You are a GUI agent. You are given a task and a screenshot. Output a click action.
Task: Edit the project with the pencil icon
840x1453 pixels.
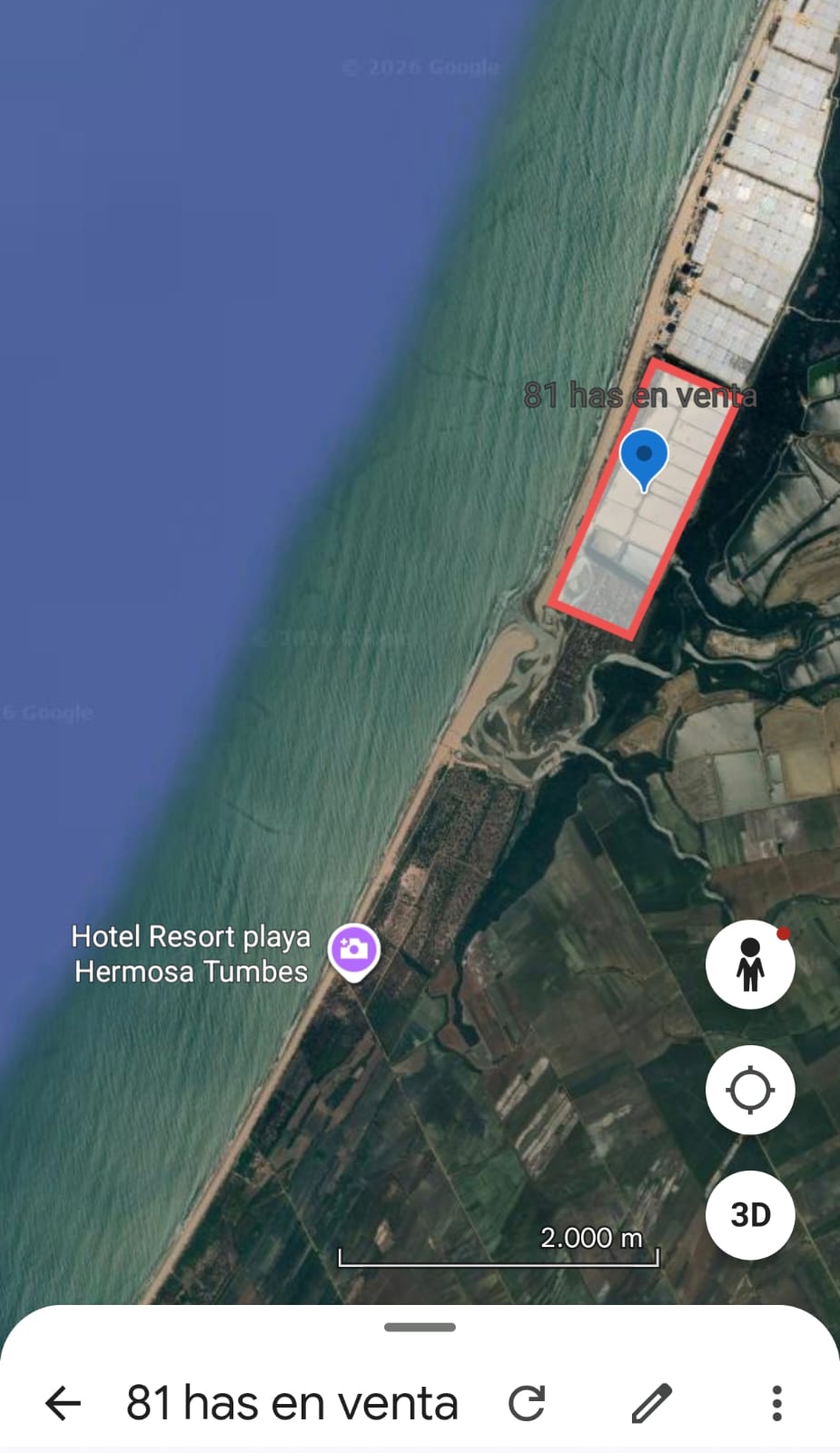click(x=651, y=1403)
